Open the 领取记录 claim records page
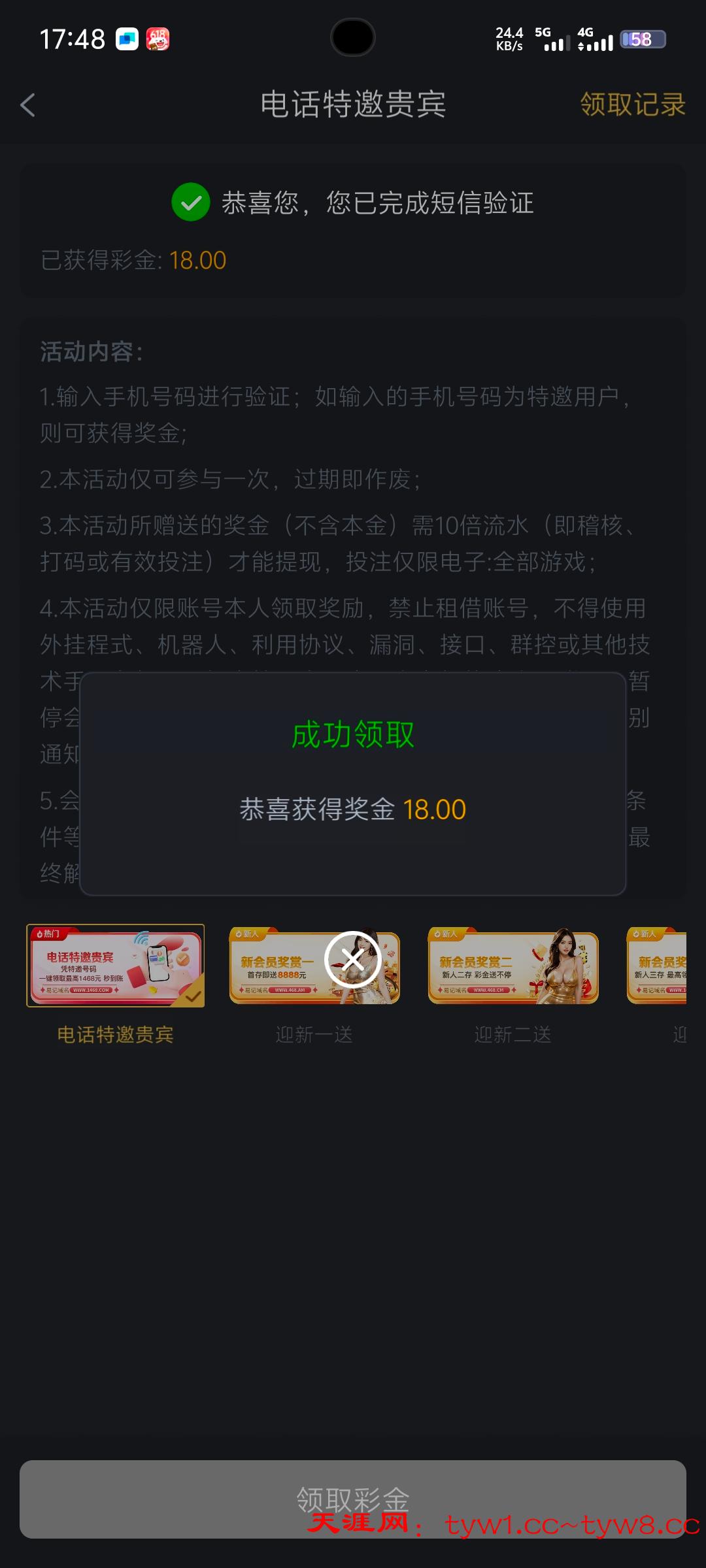 (x=631, y=104)
